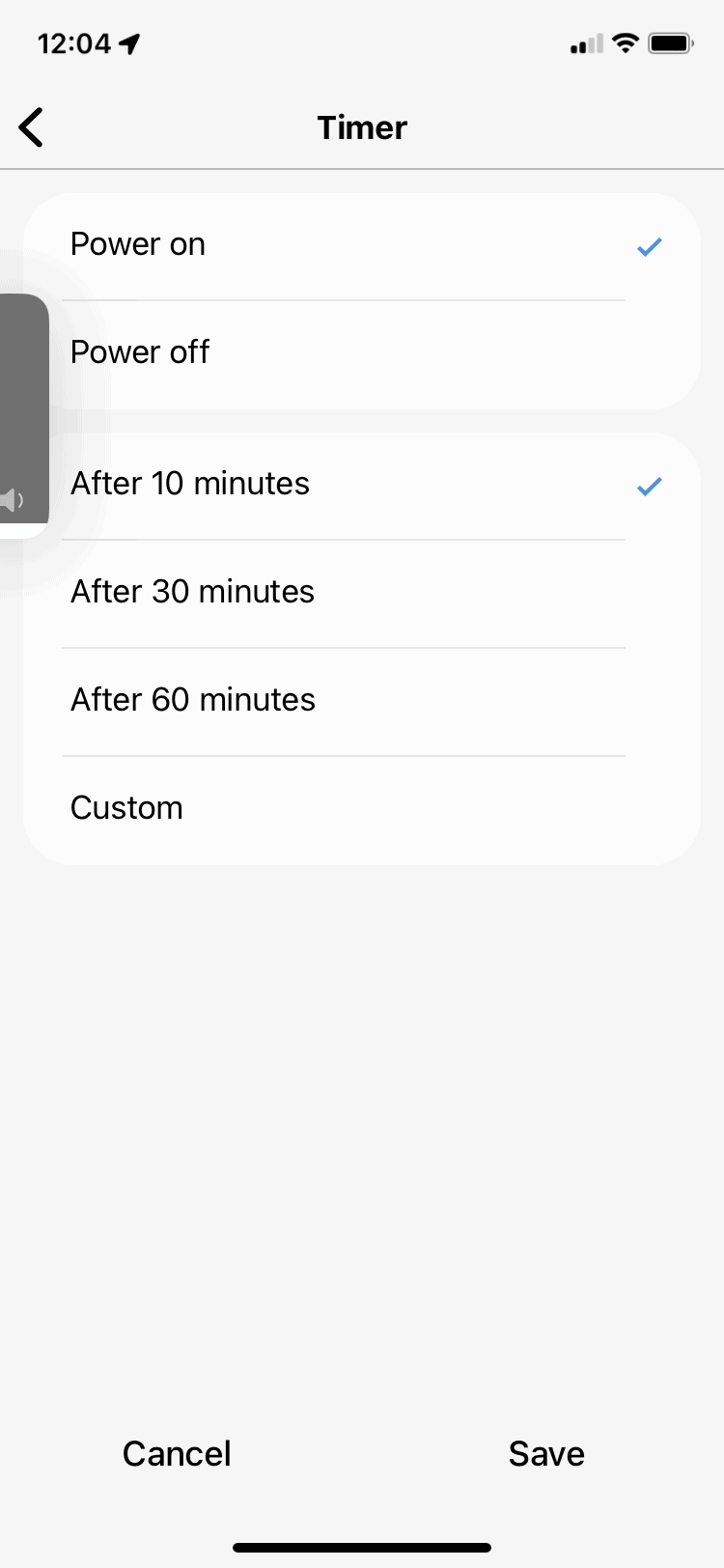Tap the Wi-Fi icon in the status bar

[627, 42]
